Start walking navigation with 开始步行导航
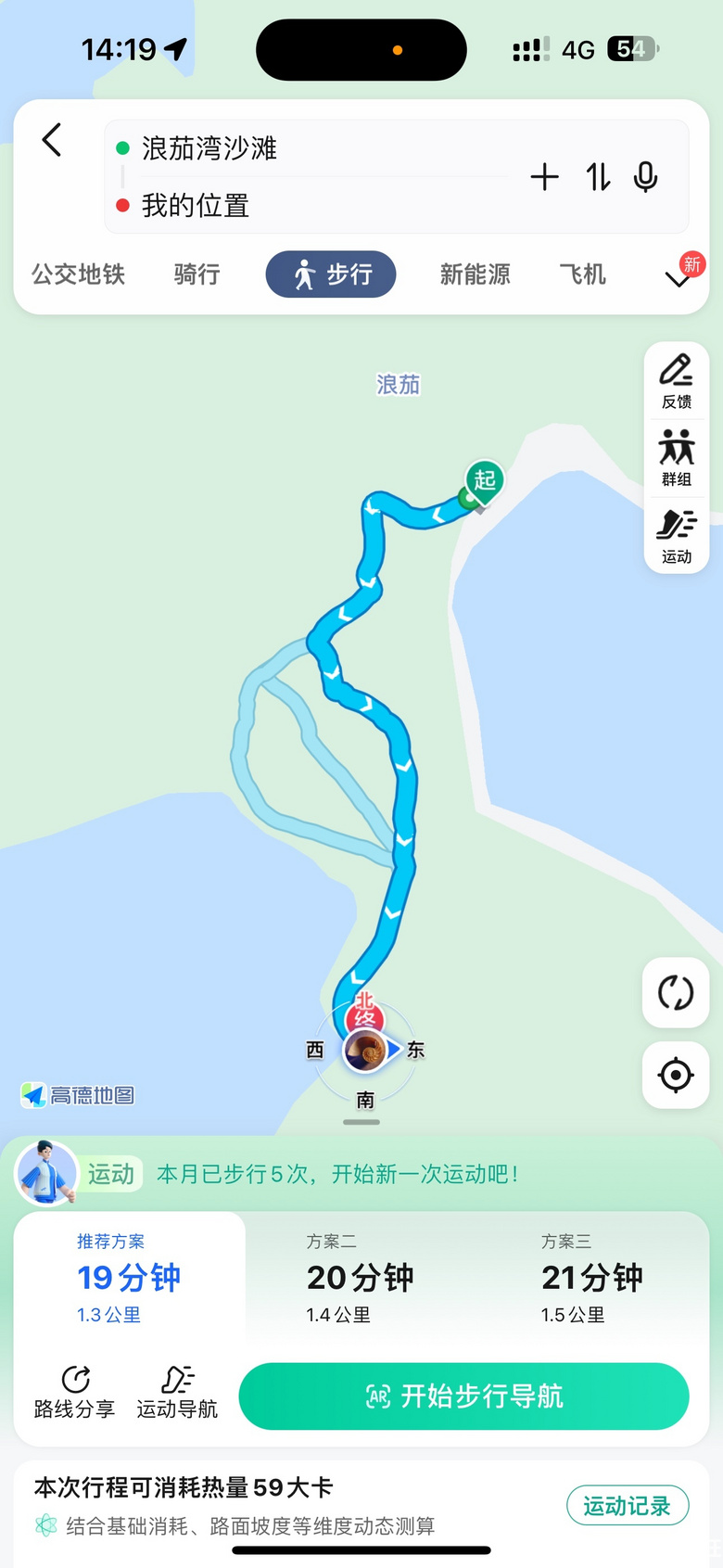The width and height of the screenshot is (723, 1568). click(463, 1396)
